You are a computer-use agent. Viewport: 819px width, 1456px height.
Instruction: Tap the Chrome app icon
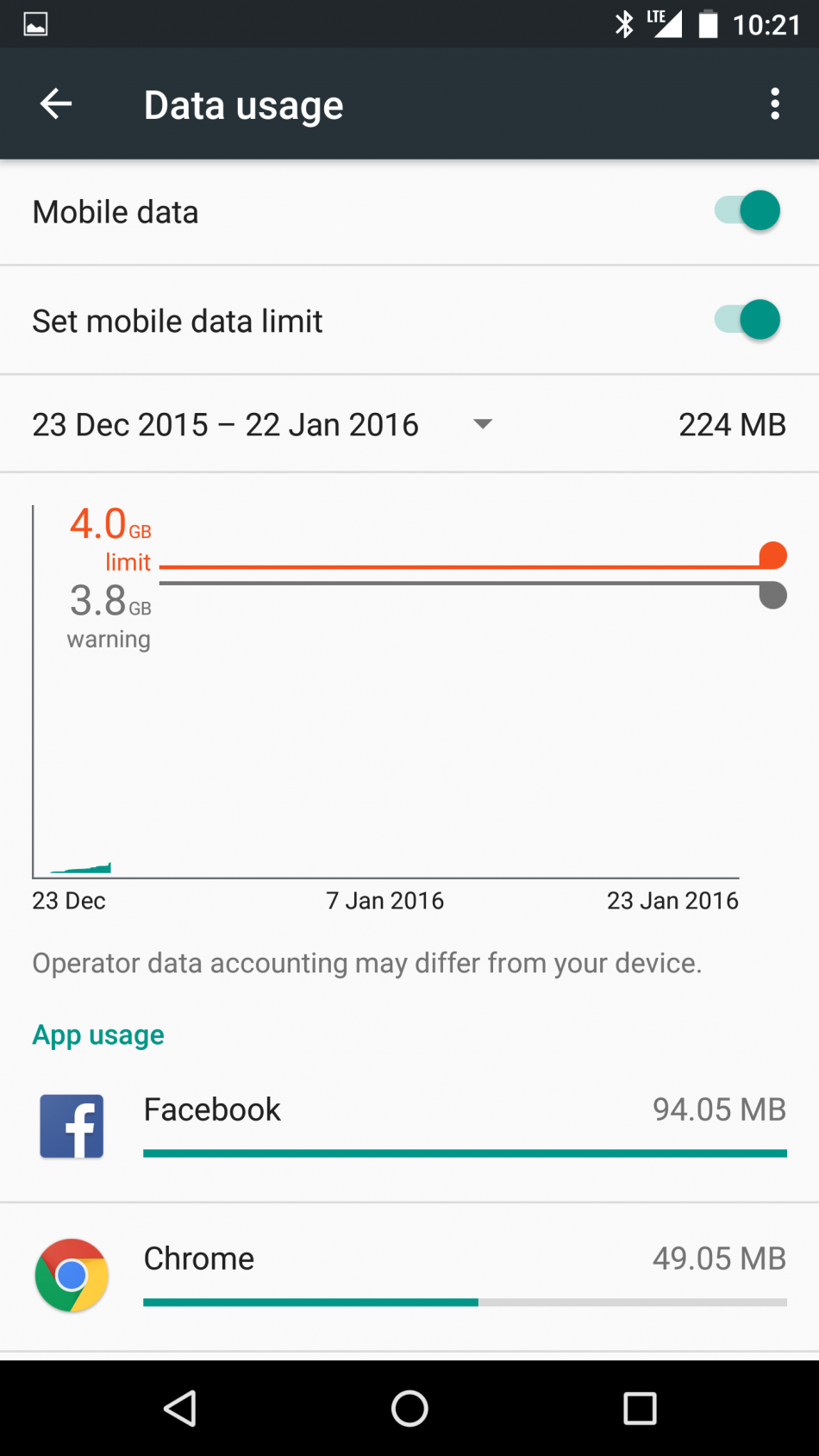click(72, 1275)
